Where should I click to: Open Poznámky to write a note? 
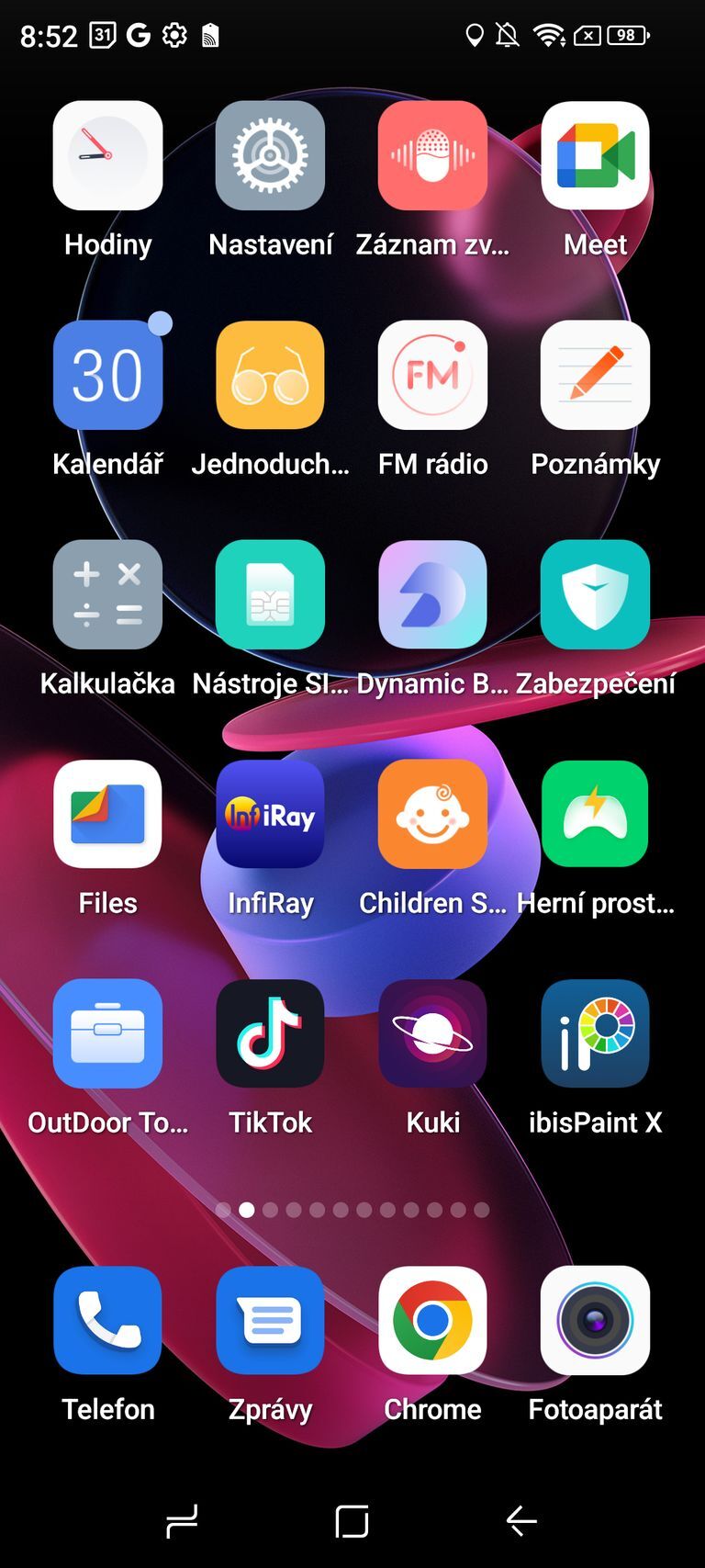[595, 375]
